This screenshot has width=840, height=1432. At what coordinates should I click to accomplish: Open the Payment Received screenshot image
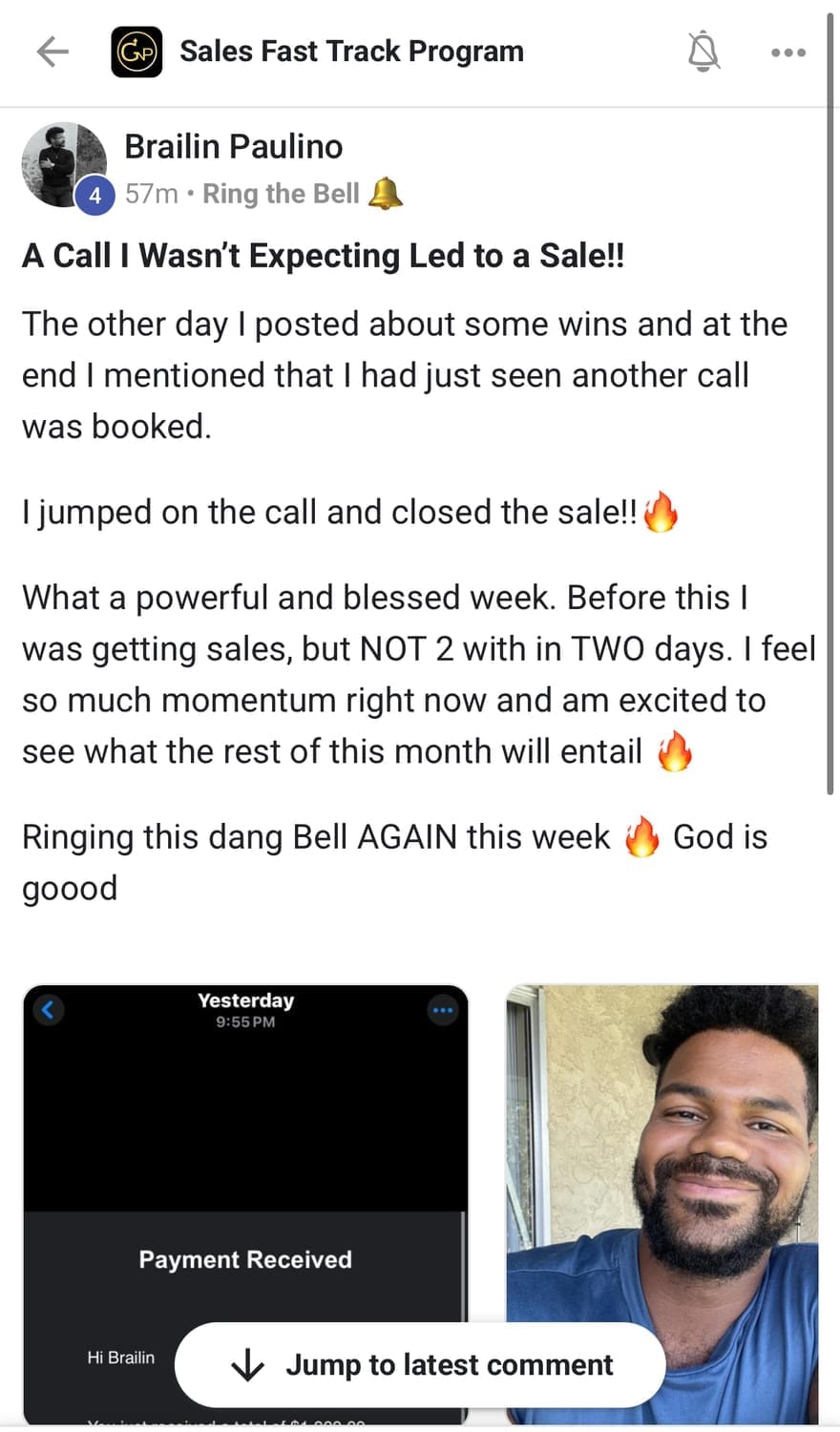pyautogui.click(x=245, y=1146)
